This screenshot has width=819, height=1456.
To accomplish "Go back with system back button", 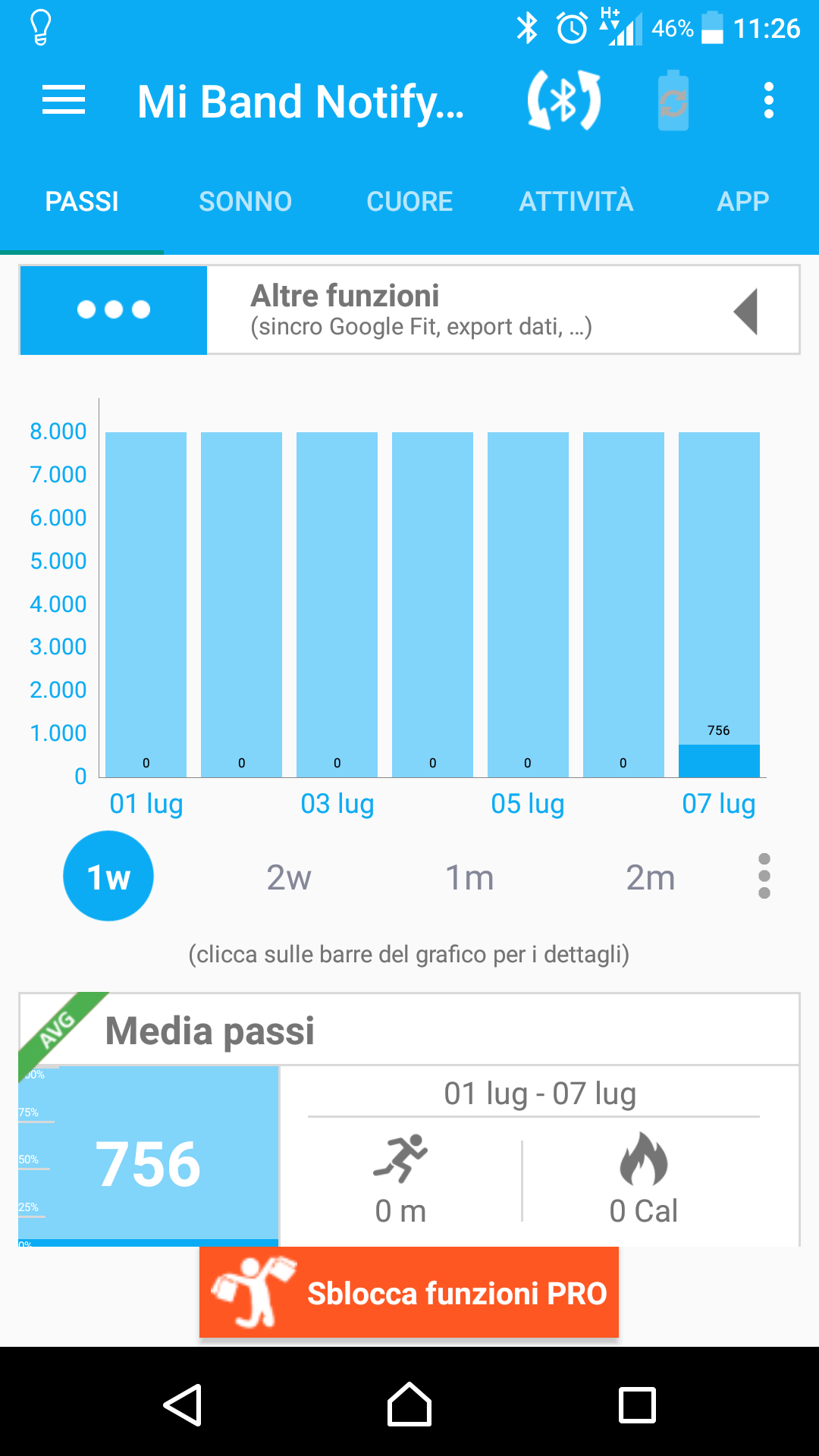I will (x=182, y=1405).
